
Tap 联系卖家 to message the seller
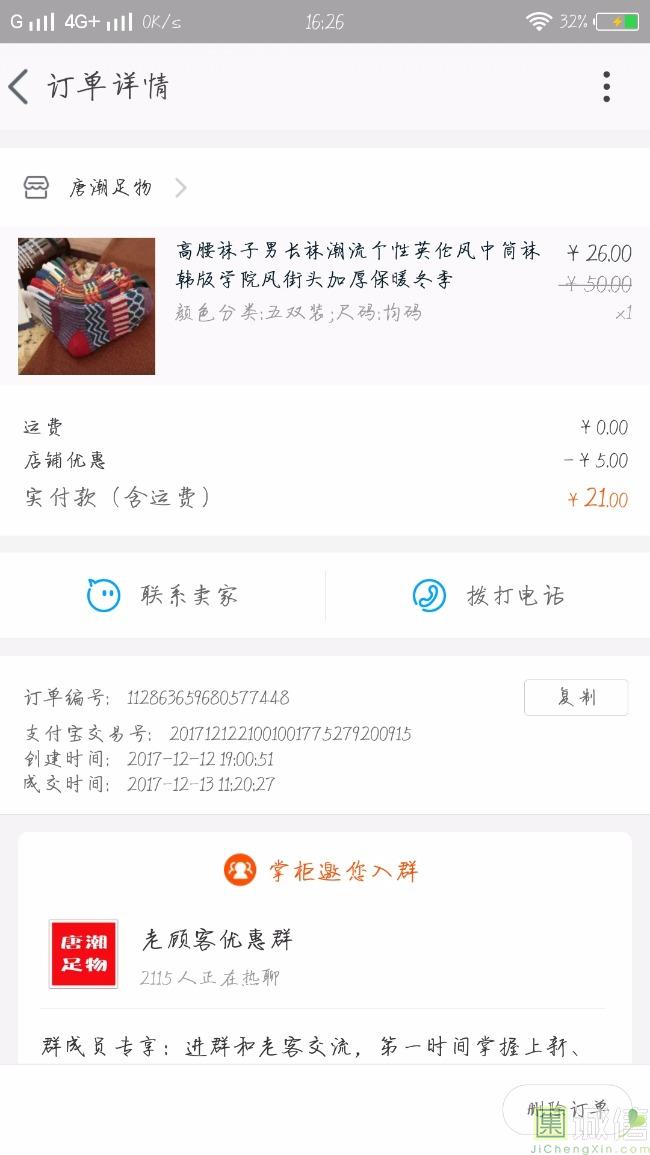click(163, 596)
